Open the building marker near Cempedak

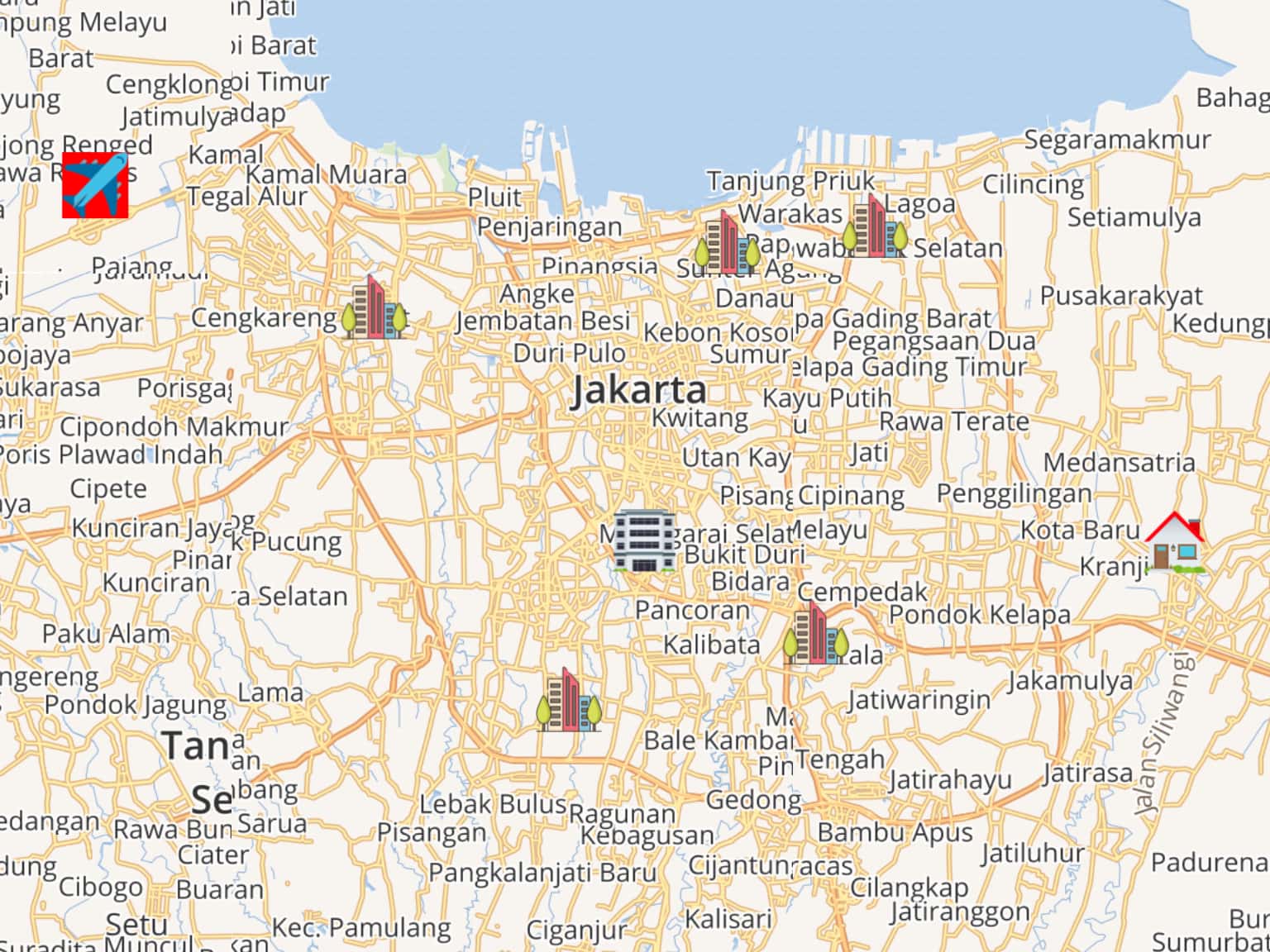pos(815,634)
